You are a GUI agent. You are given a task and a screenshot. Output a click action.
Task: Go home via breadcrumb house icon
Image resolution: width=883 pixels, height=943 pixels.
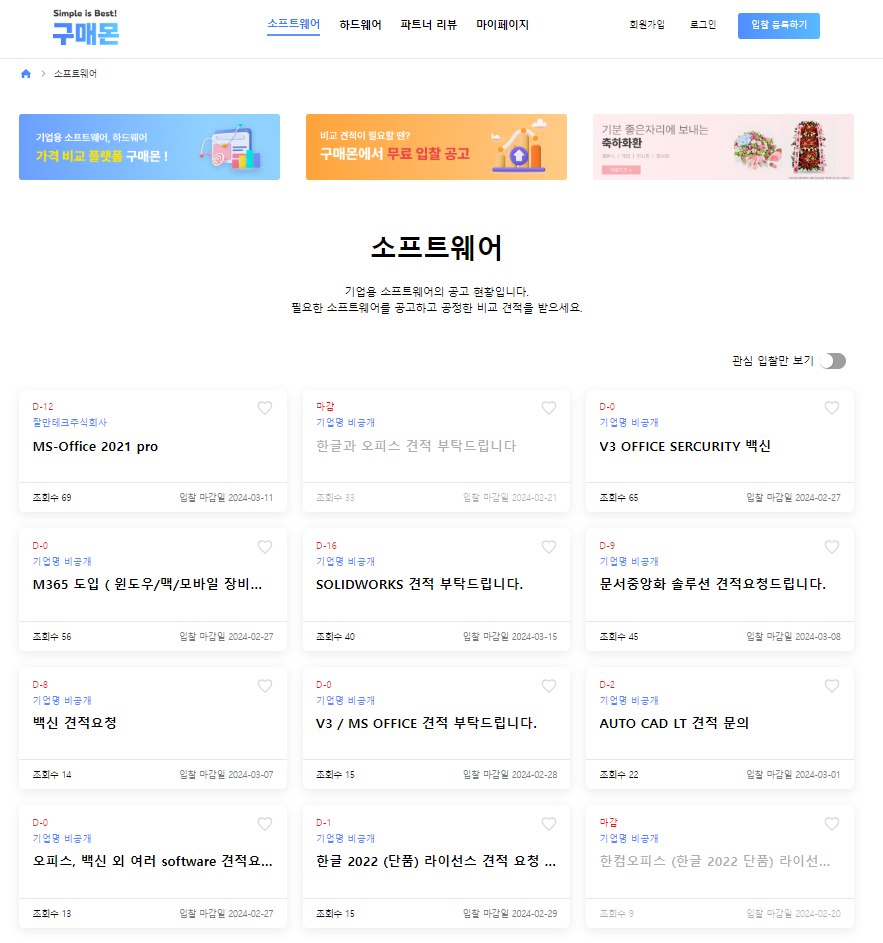pyautogui.click(x=26, y=74)
